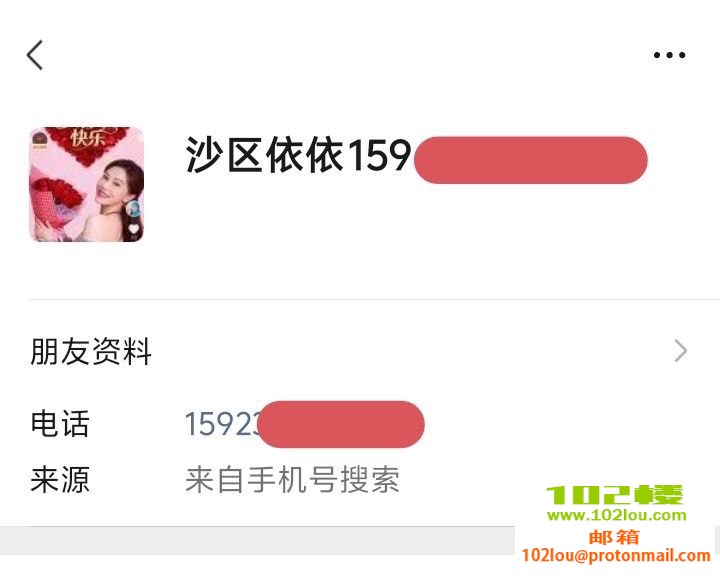Go back with the arrow icon
The height and width of the screenshot is (580, 720).
click(x=35, y=55)
